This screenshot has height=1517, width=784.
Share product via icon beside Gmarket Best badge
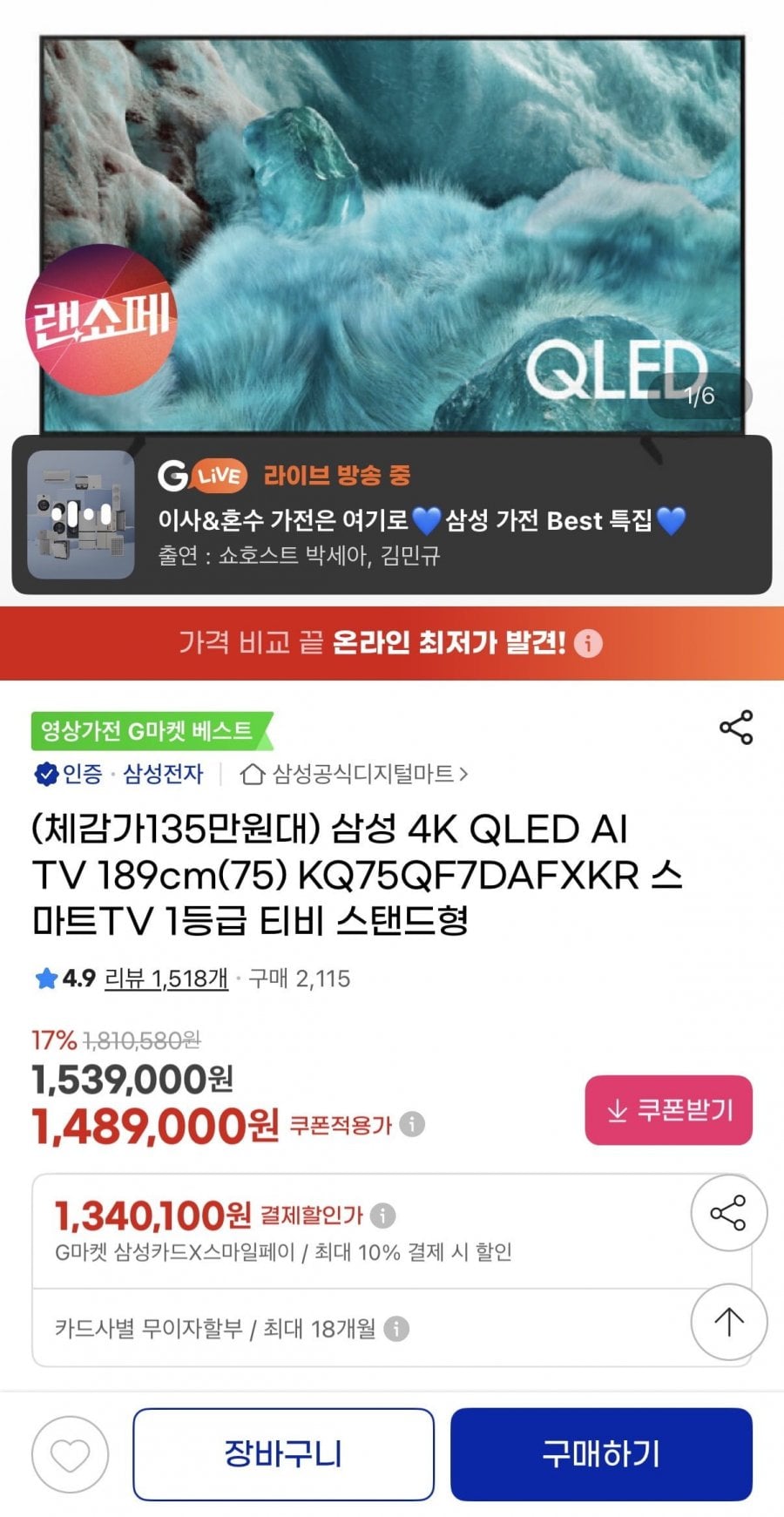[x=735, y=728]
